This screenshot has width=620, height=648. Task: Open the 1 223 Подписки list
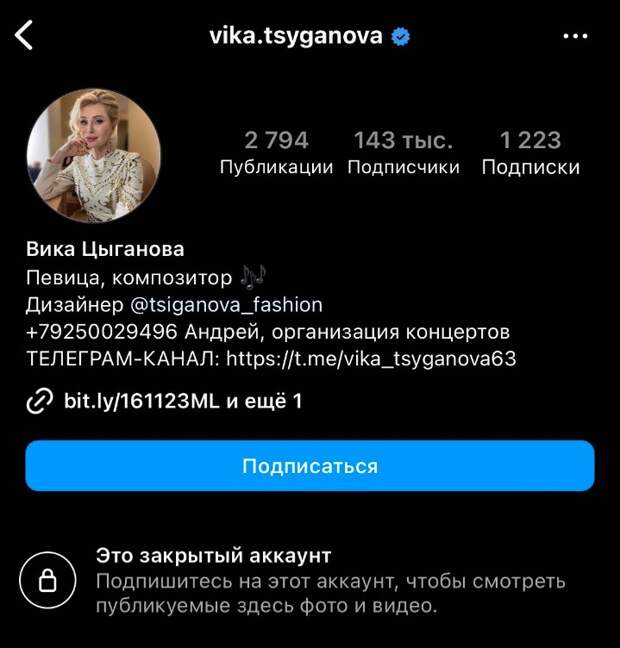pos(530,153)
